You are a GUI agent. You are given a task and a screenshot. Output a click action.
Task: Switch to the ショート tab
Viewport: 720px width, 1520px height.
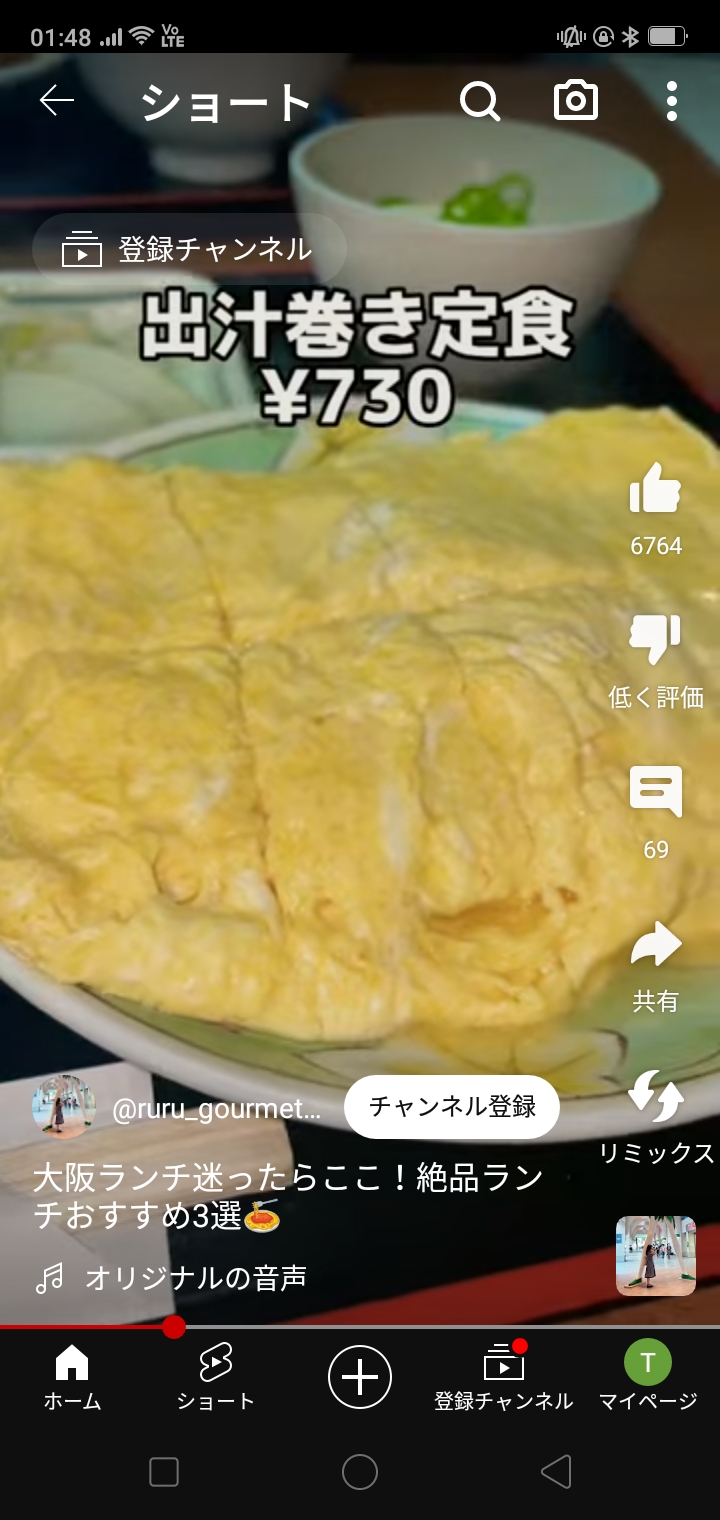tap(215, 1377)
